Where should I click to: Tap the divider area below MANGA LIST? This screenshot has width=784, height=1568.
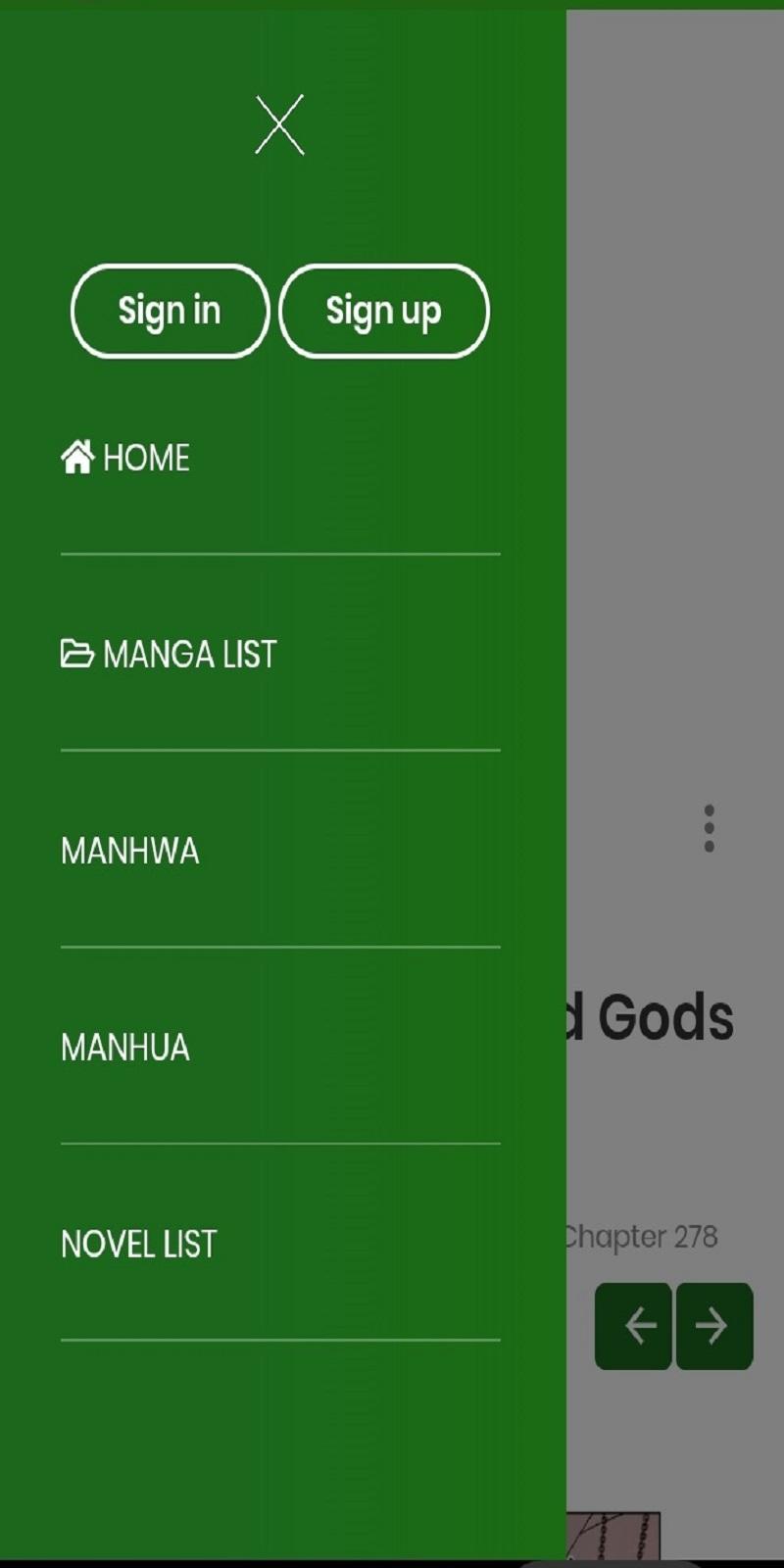[279, 747]
